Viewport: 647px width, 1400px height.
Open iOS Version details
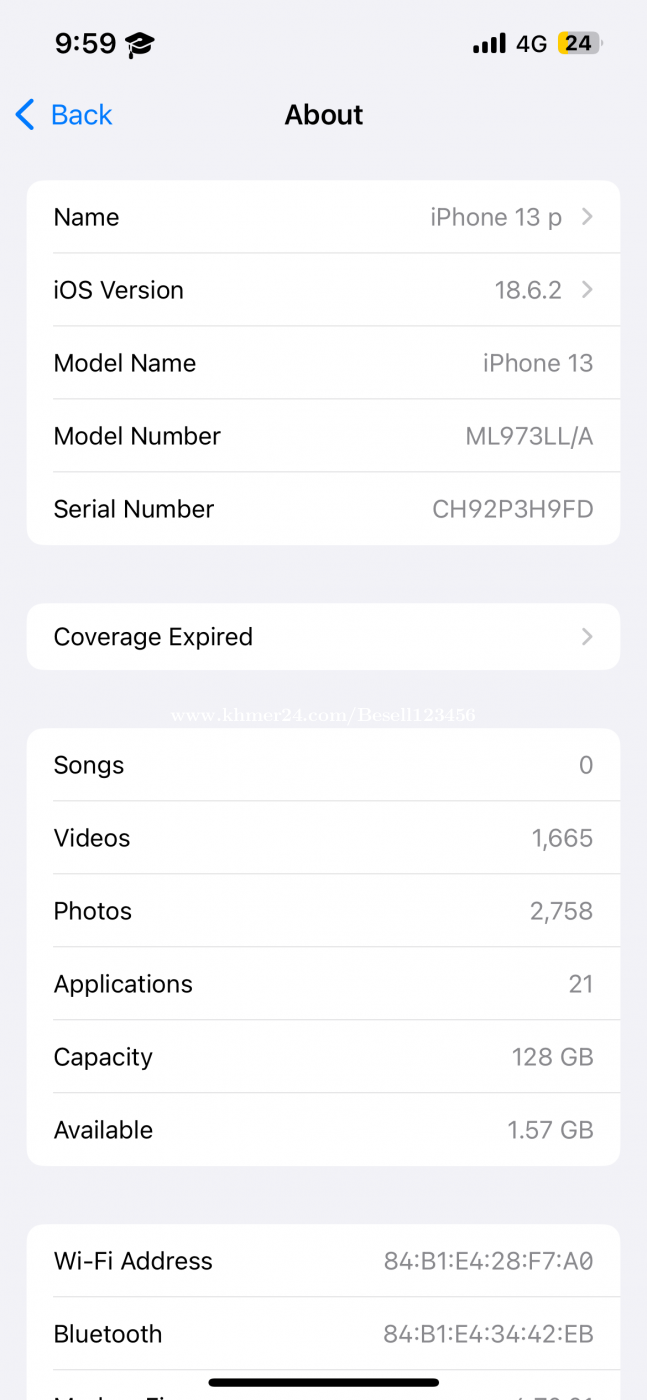tap(323, 290)
